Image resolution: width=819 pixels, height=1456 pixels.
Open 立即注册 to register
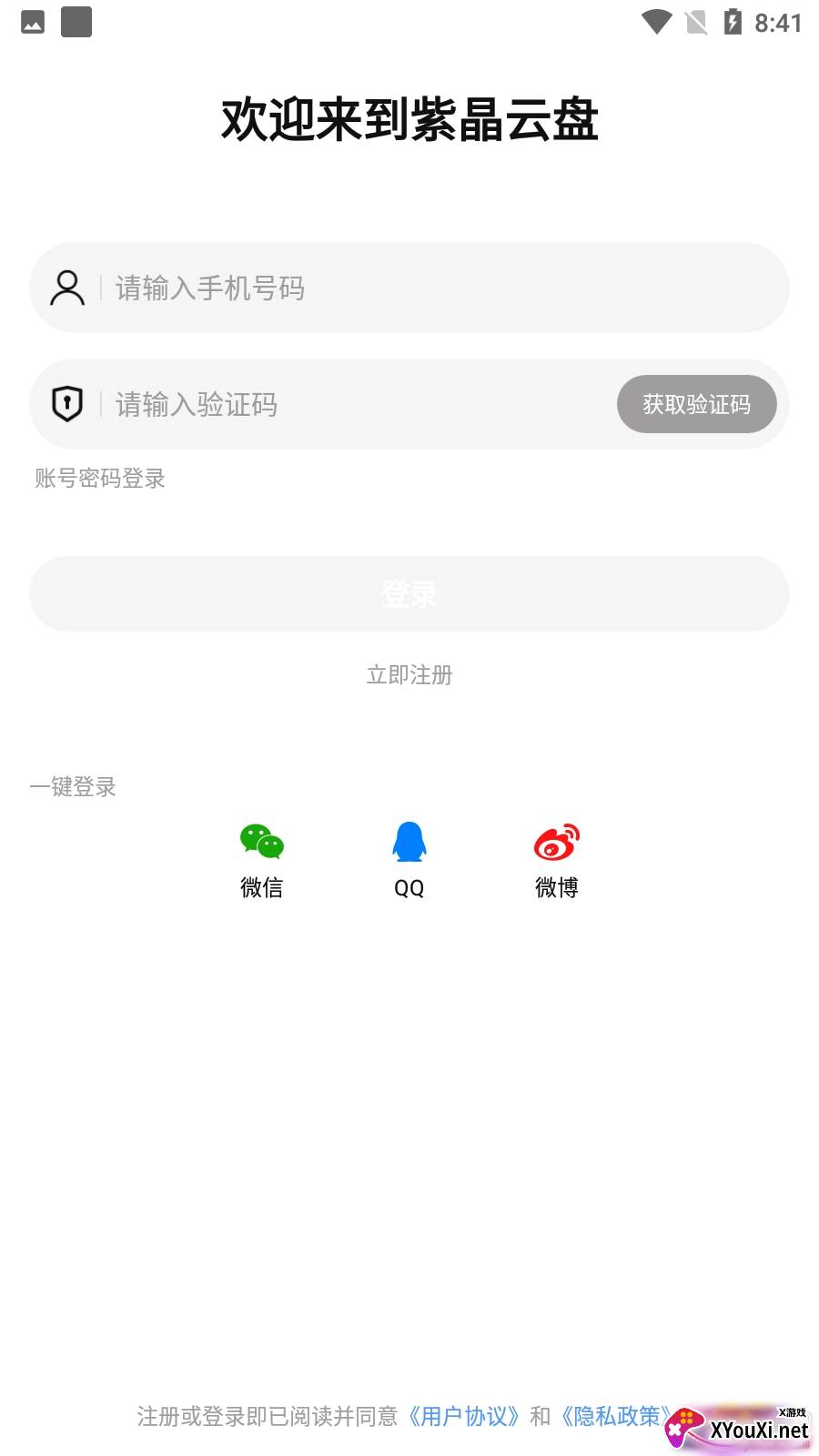pos(409,675)
